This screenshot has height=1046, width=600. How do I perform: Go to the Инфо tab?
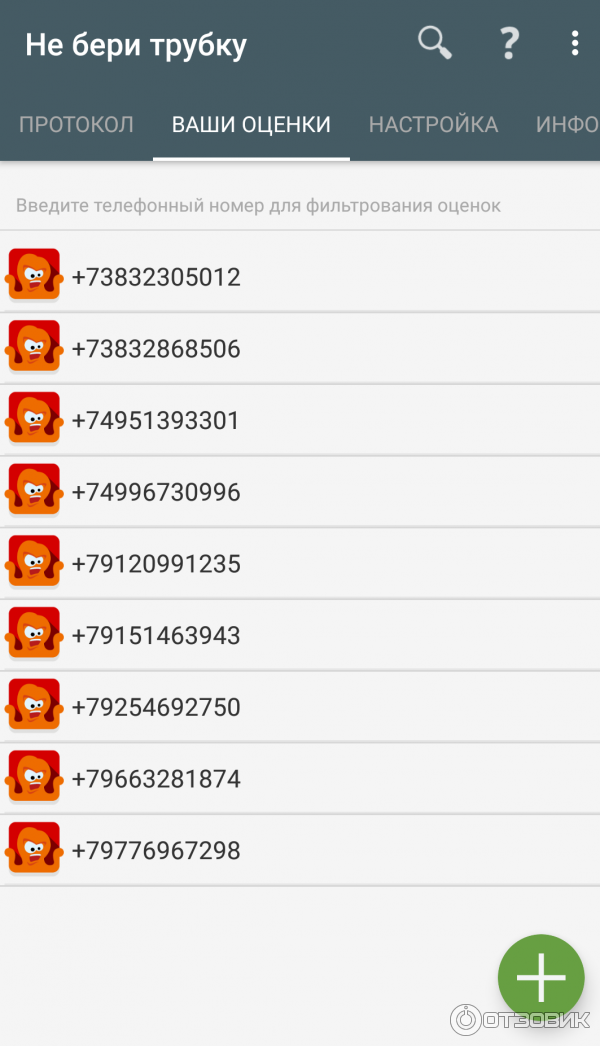tap(567, 125)
